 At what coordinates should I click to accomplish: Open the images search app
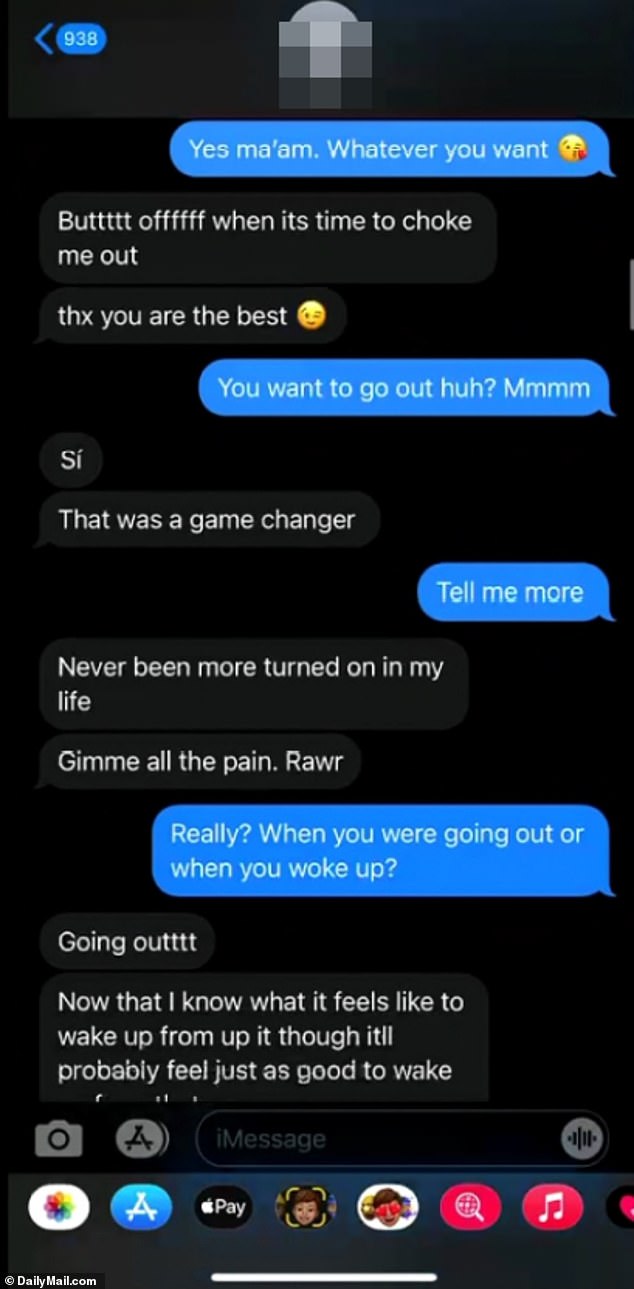point(469,1207)
